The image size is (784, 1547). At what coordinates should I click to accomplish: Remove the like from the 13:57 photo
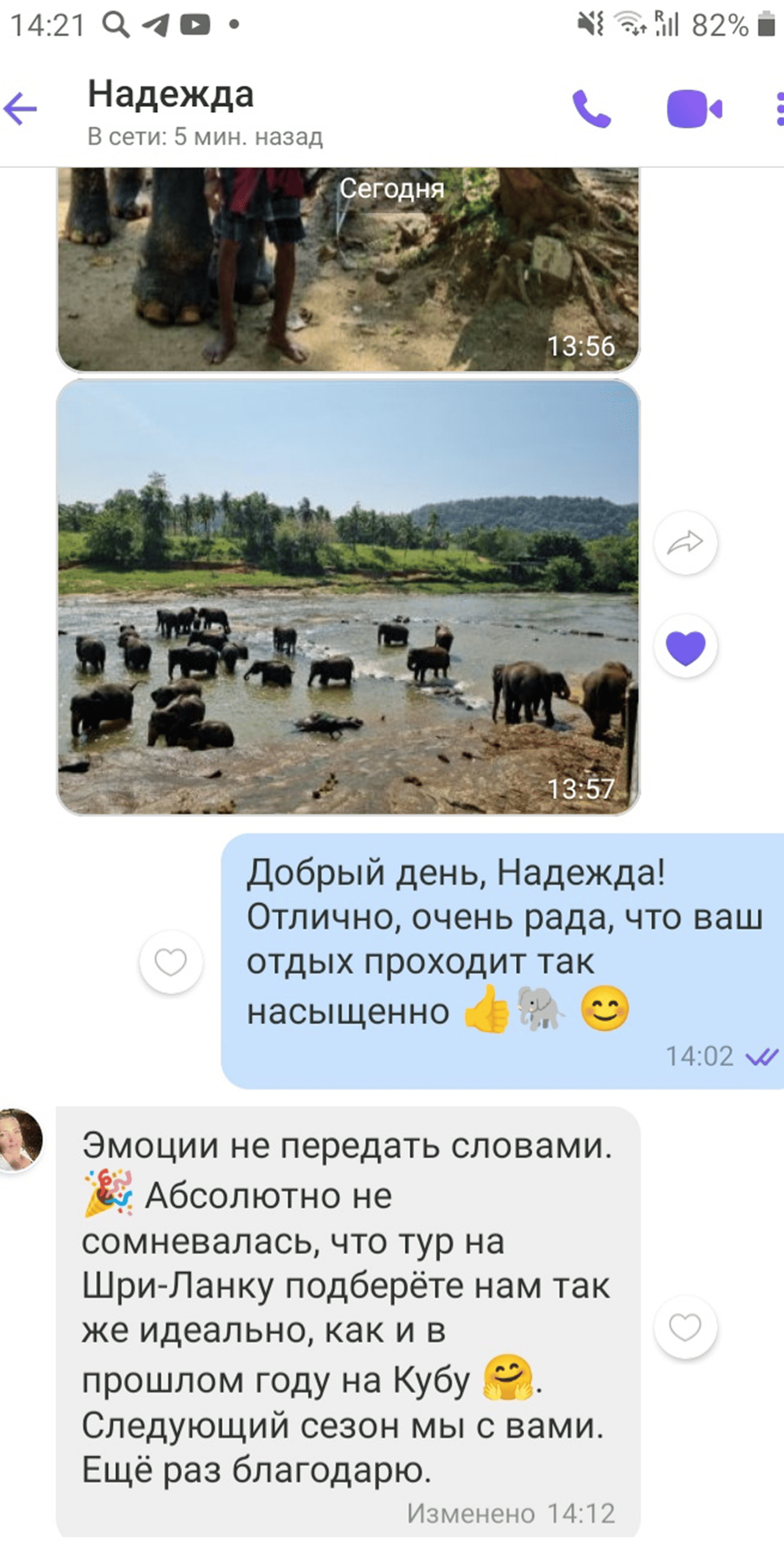point(686,646)
